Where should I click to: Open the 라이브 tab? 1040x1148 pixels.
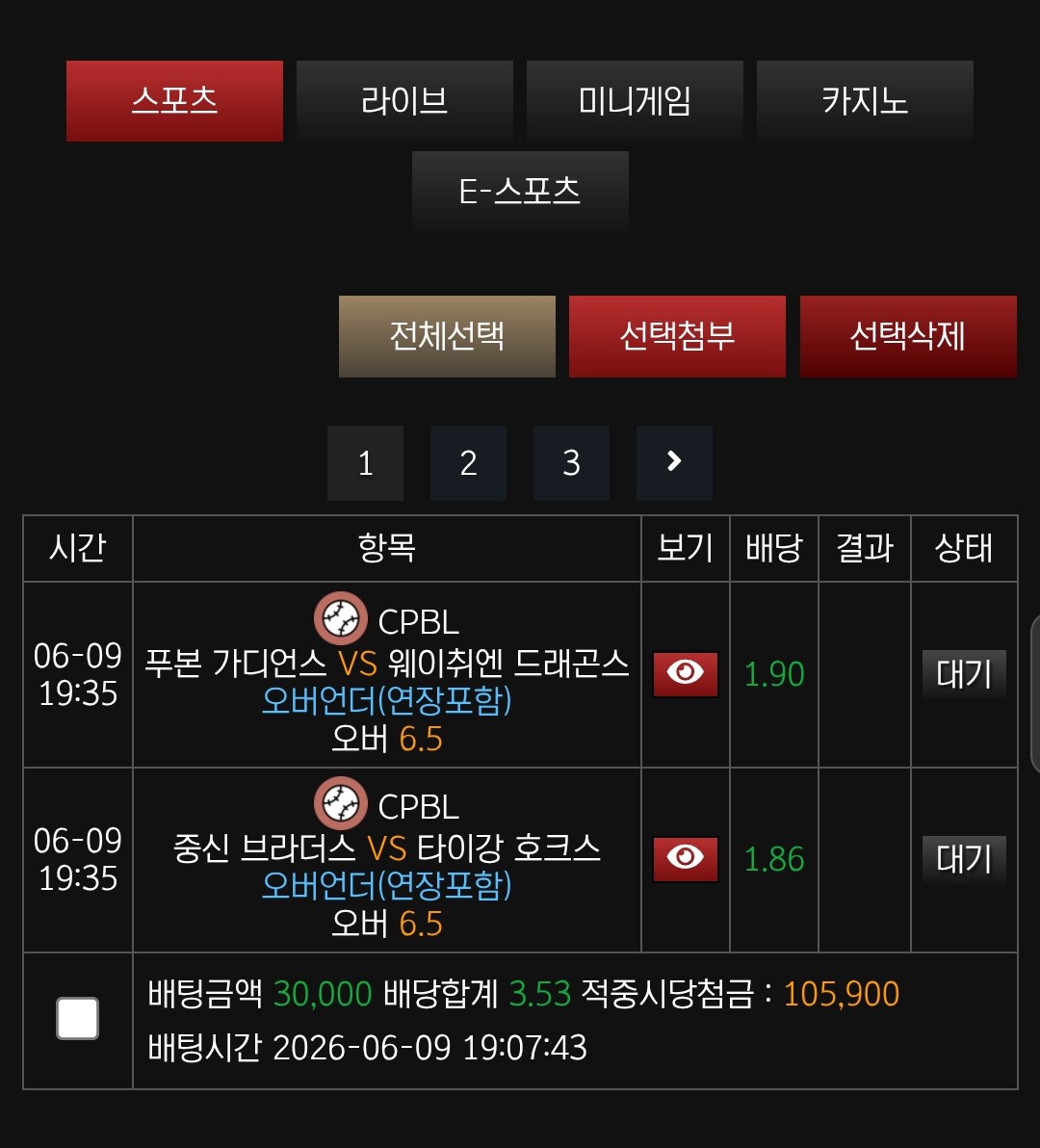pyautogui.click(x=404, y=101)
